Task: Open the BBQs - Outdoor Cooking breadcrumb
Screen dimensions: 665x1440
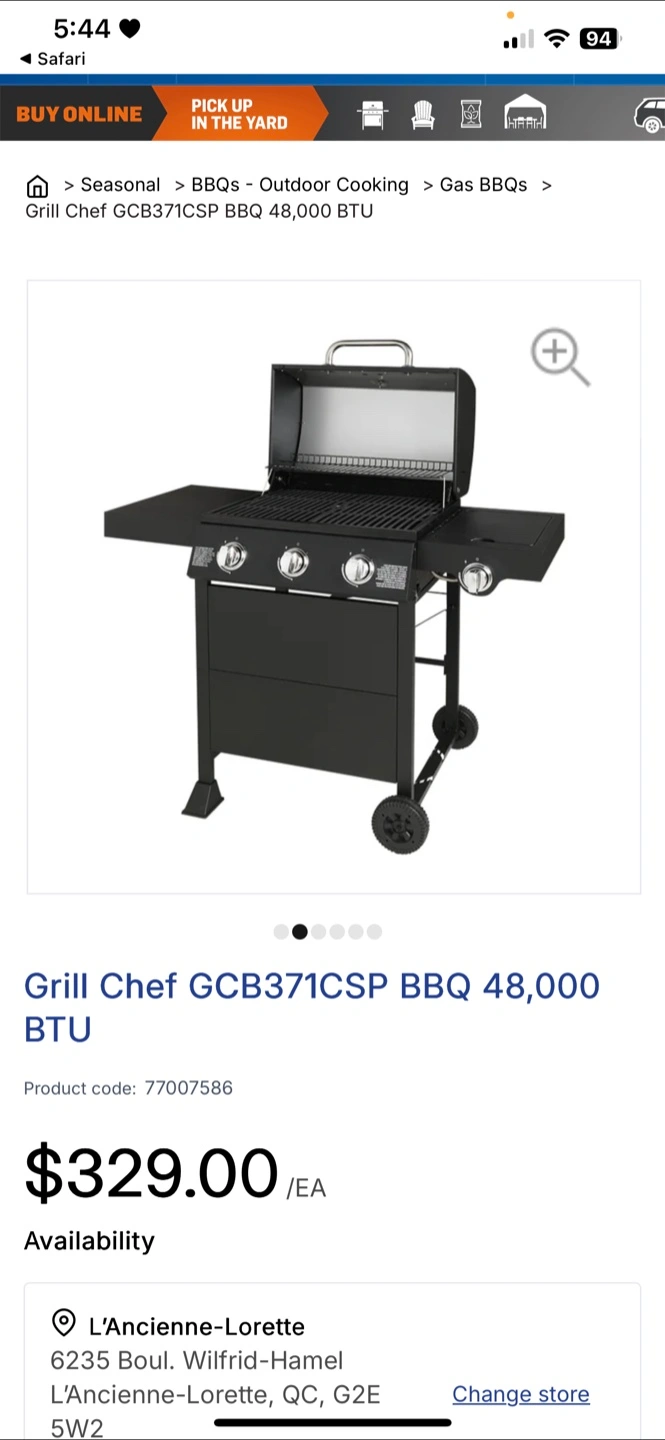Action: pyautogui.click(x=300, y=185)
